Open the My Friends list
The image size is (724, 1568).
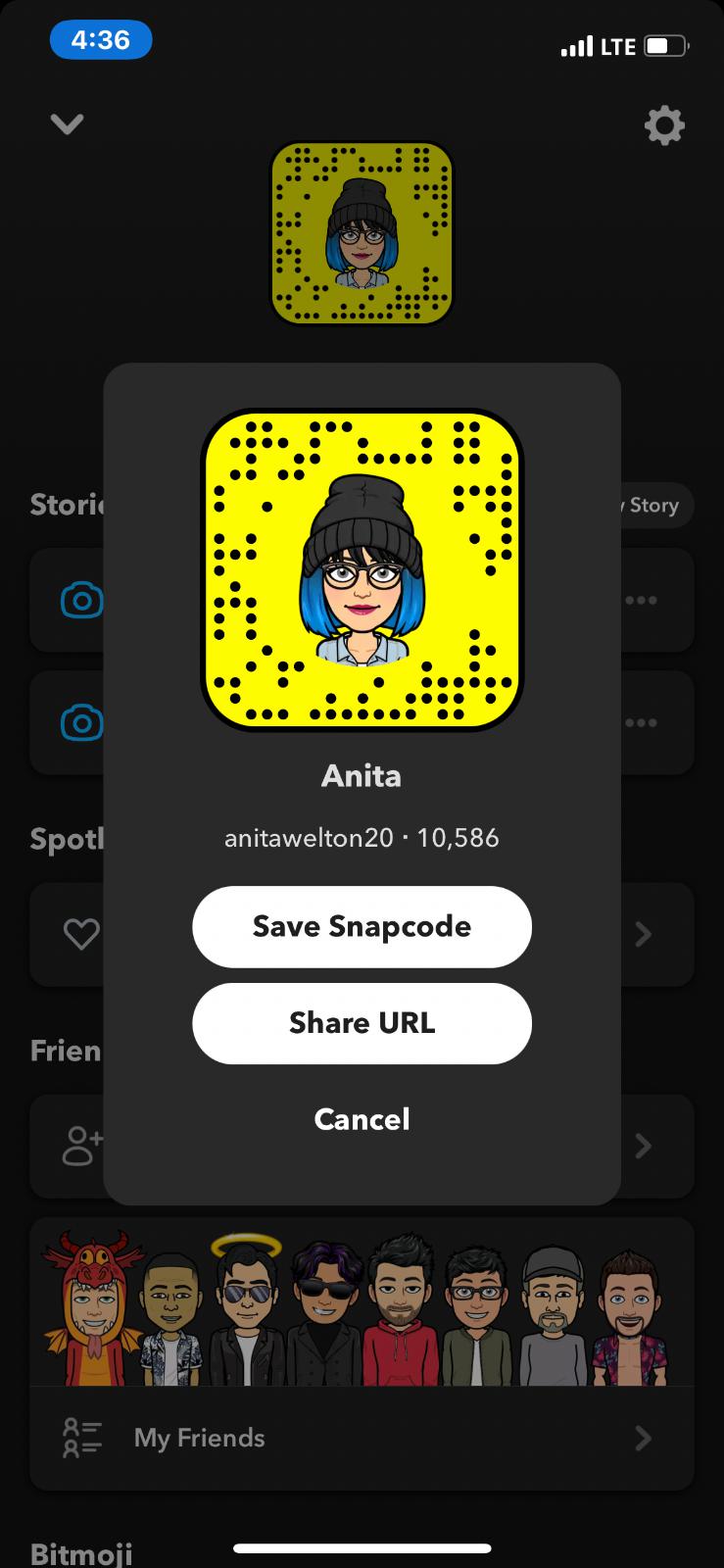[362, 1438]
